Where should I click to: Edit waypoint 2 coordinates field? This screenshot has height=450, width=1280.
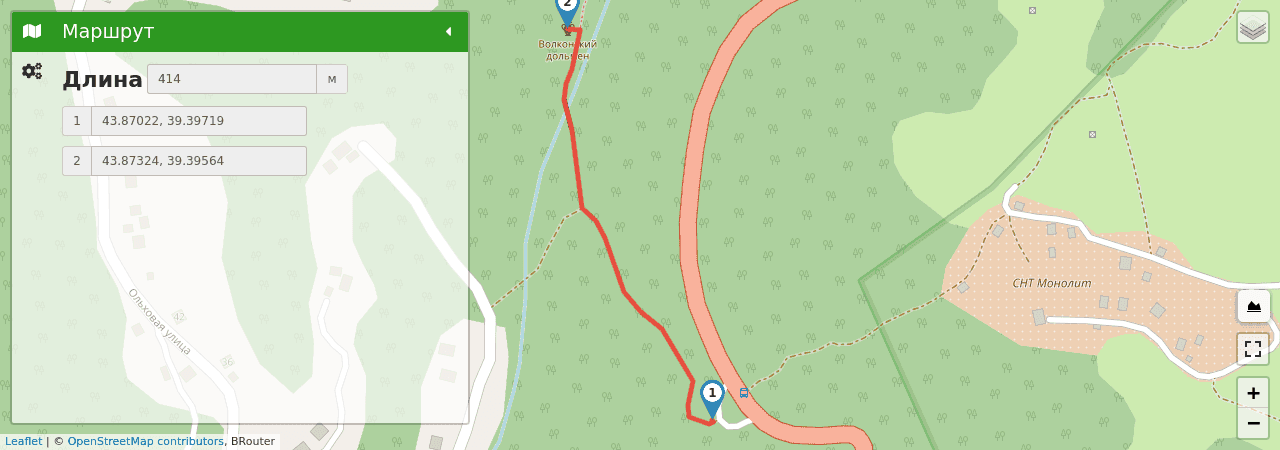(198, 161)
